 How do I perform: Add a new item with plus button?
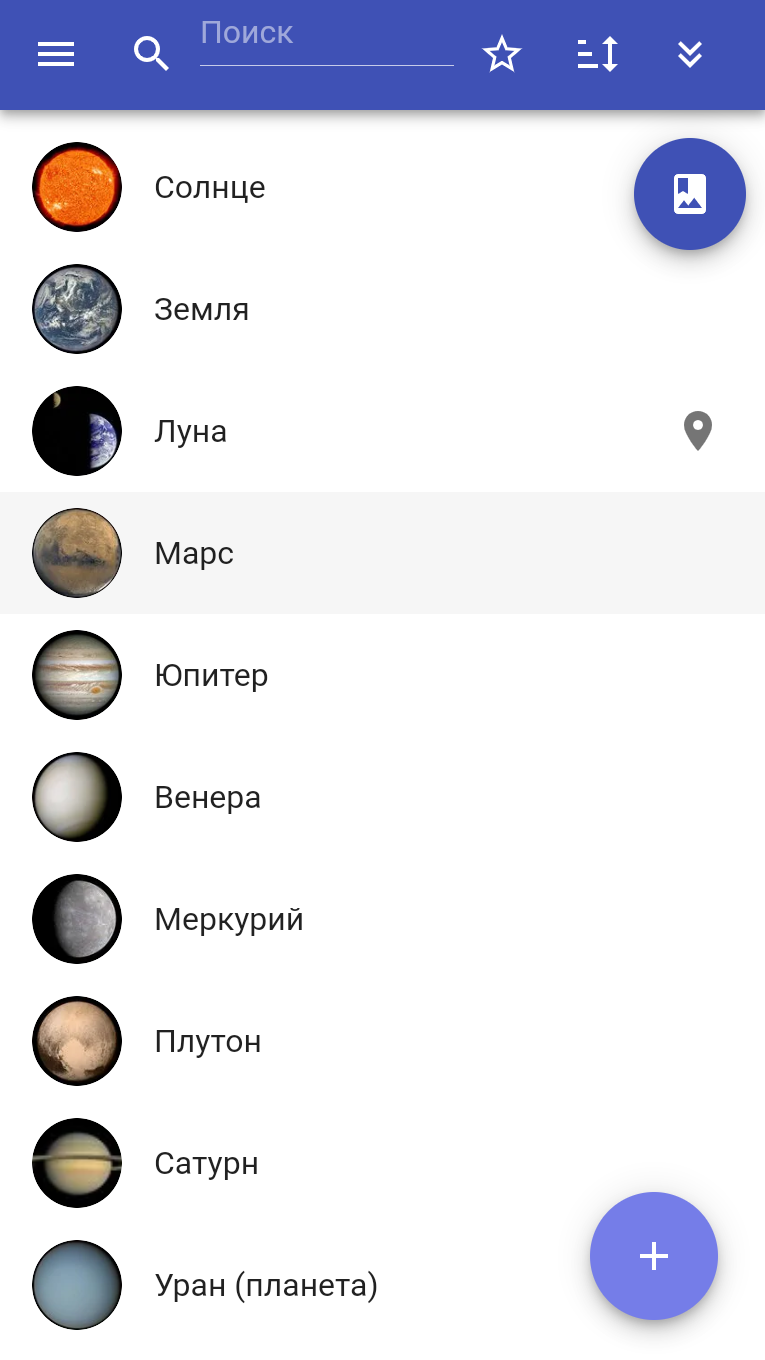(x=654, y=1256)
